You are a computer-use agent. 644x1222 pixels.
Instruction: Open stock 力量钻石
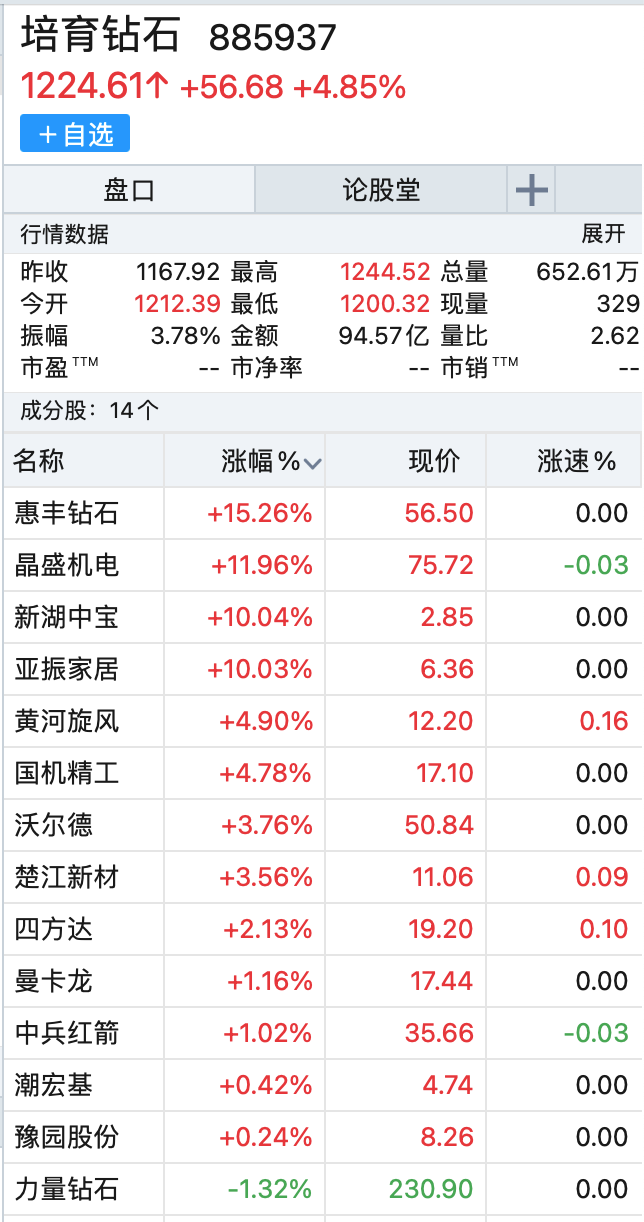pos(66,1190)
